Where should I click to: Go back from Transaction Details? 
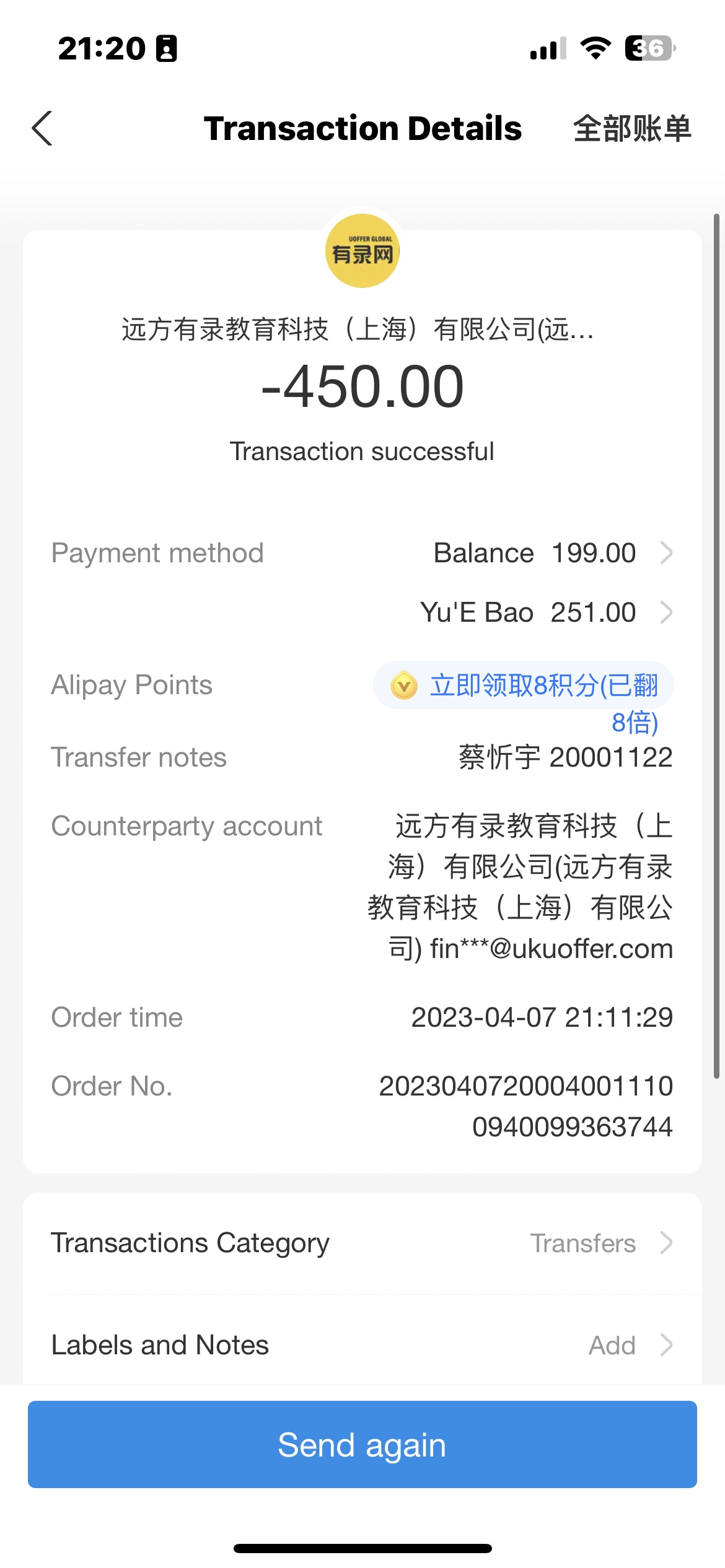[x=42, y=129]
